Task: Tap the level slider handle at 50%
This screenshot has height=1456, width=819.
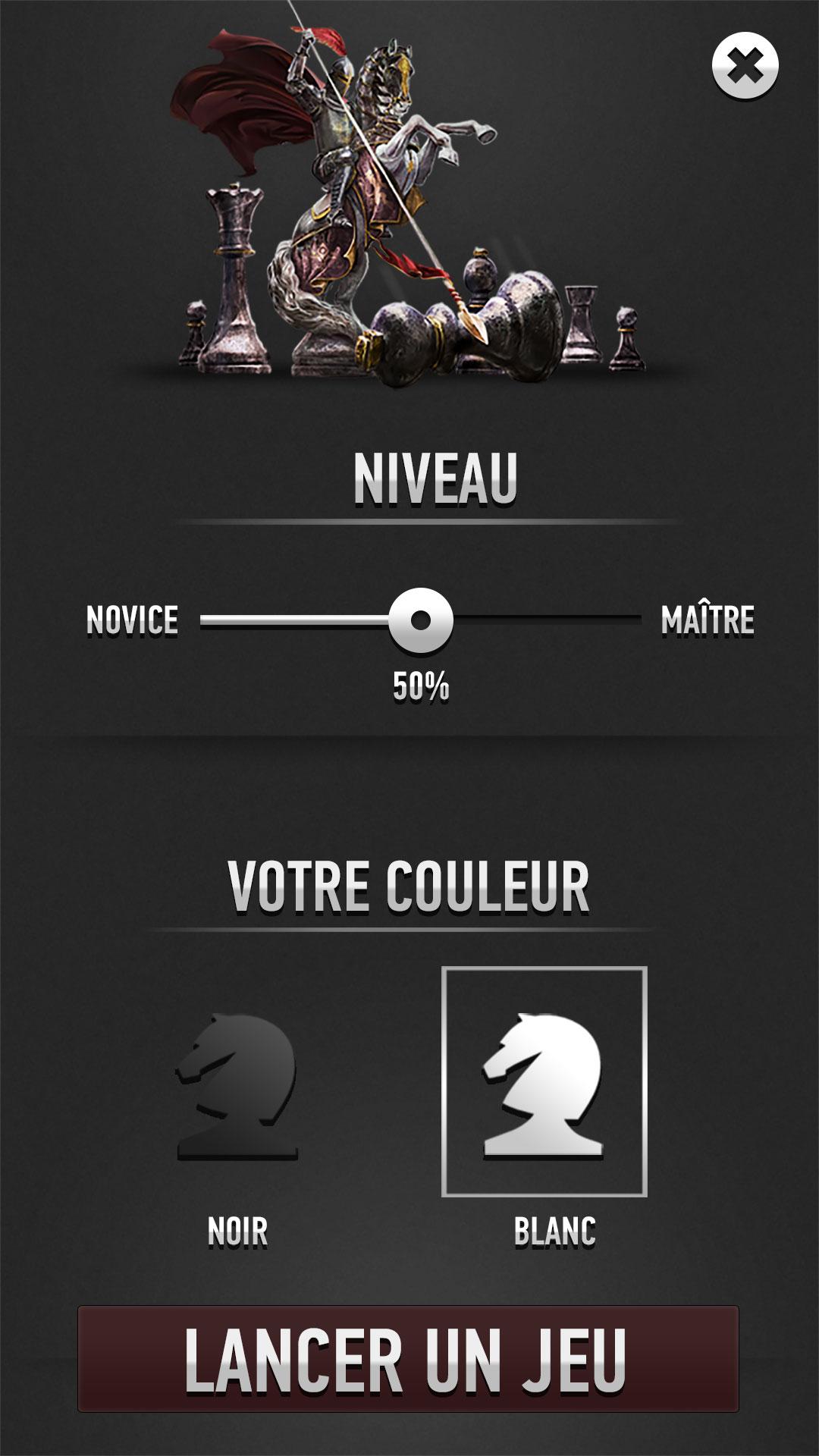Action: click(x=421, y=620)
